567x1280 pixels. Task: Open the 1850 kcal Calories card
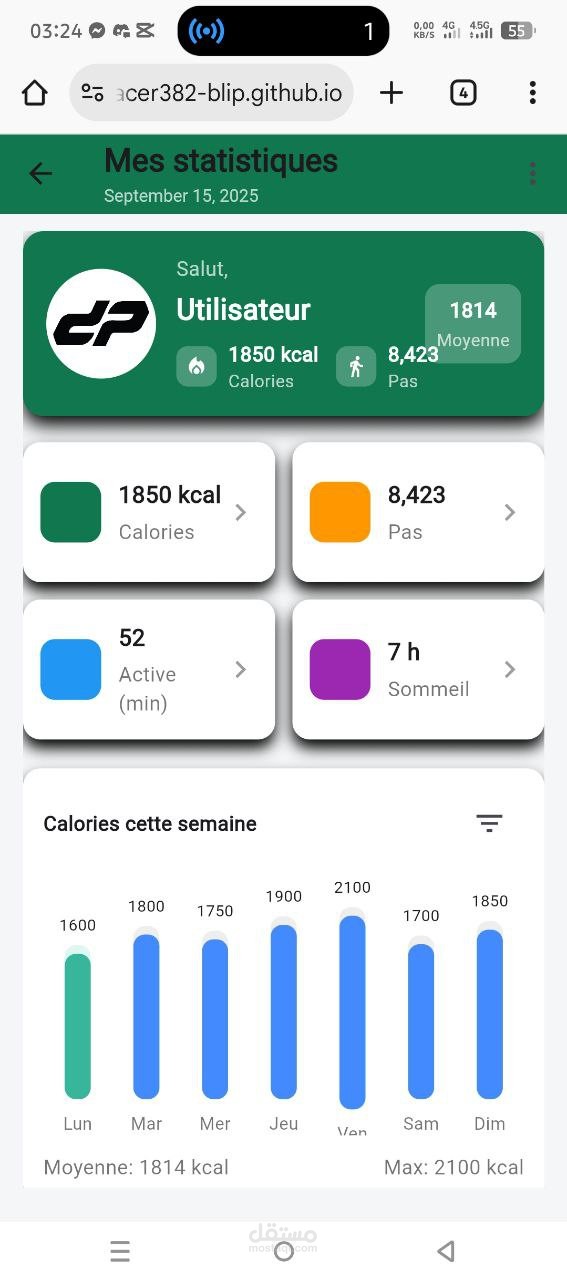(x=149, y=512)
